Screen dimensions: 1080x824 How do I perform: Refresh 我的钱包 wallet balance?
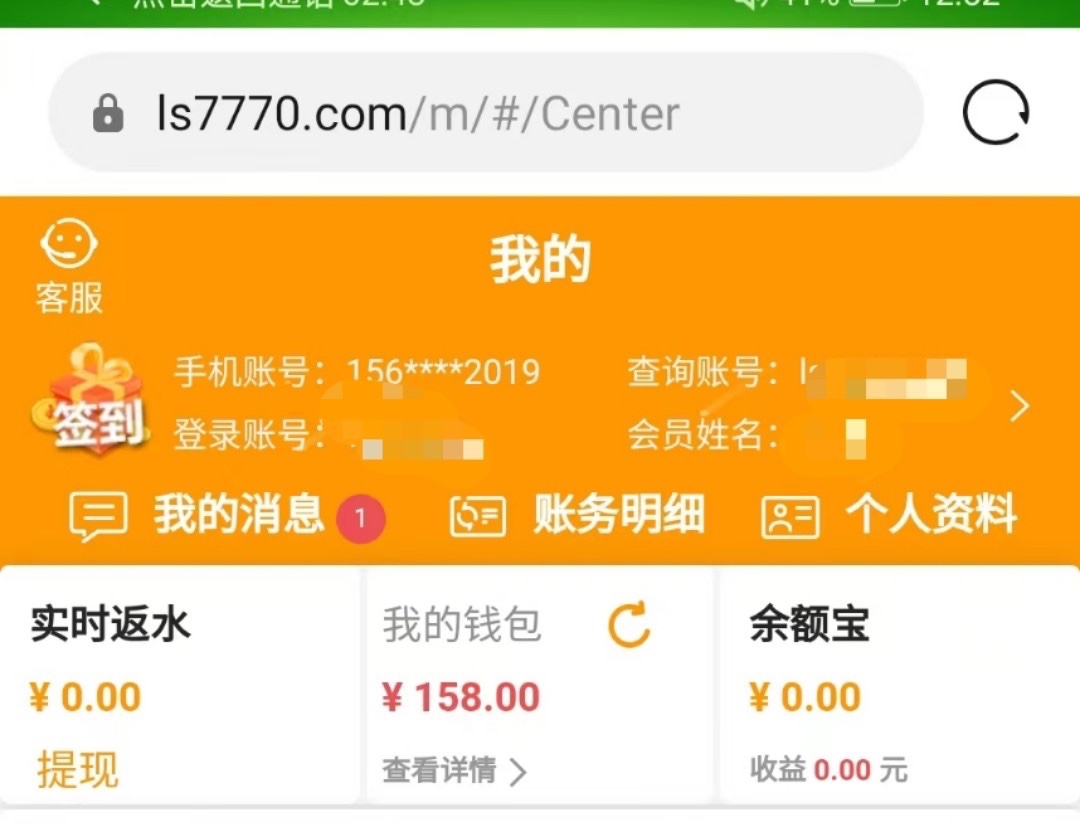pyautogui.click(x=630, y=626)
